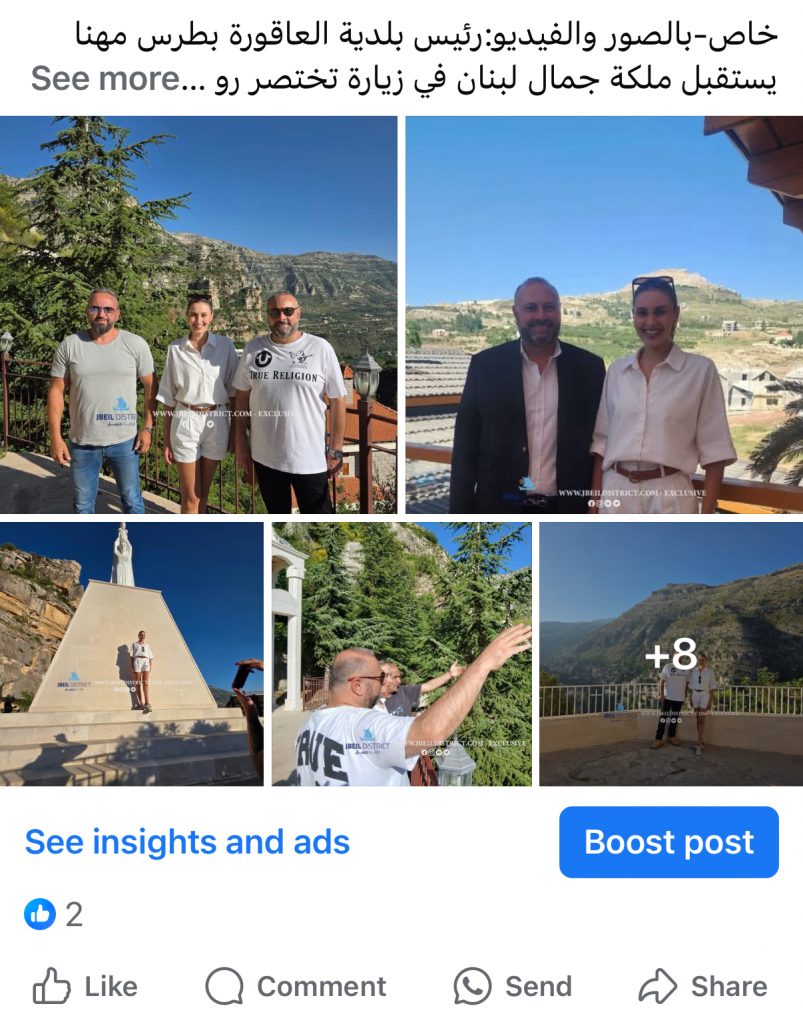
Task: View the +8 more photos tile
Action: [670, 653]
